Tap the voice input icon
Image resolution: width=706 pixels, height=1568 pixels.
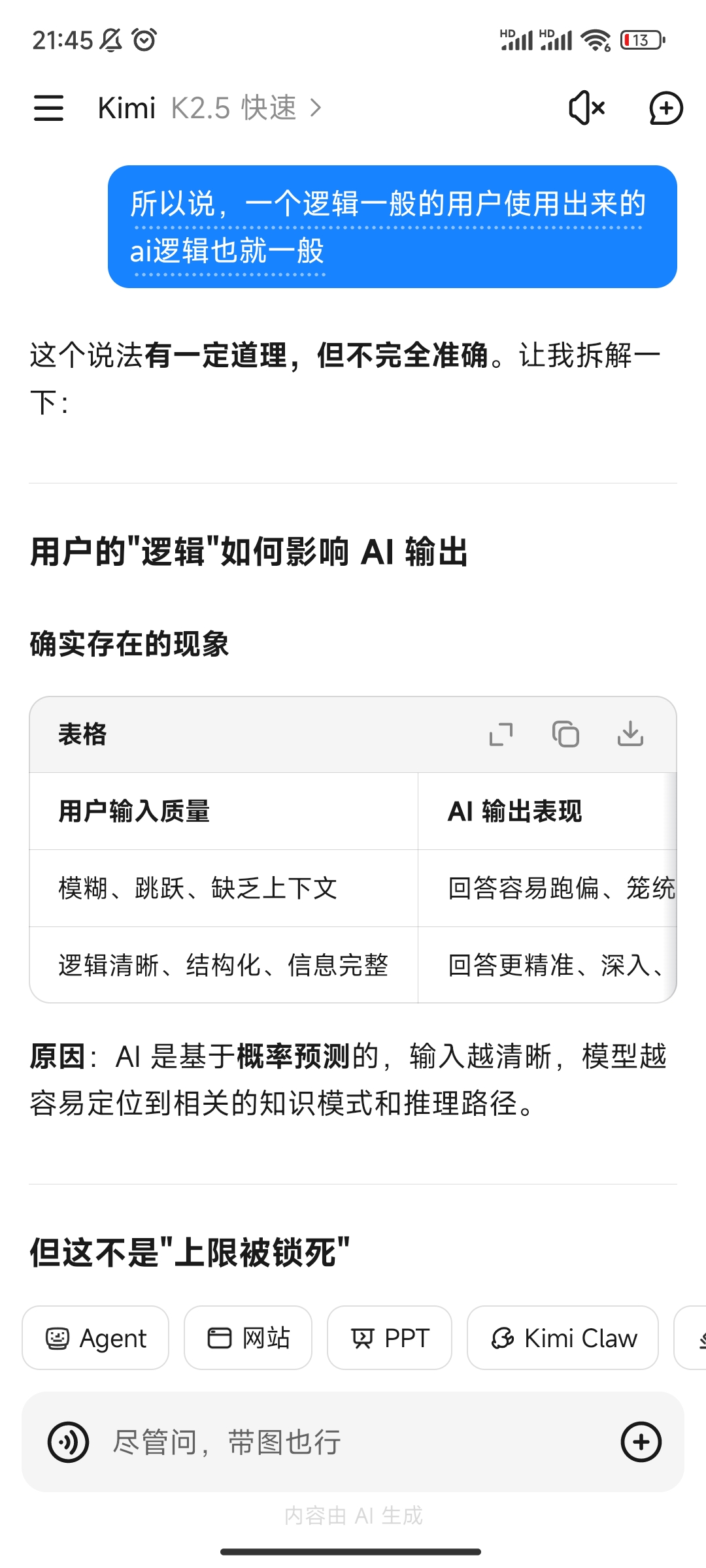click(x=68, y=1442)
